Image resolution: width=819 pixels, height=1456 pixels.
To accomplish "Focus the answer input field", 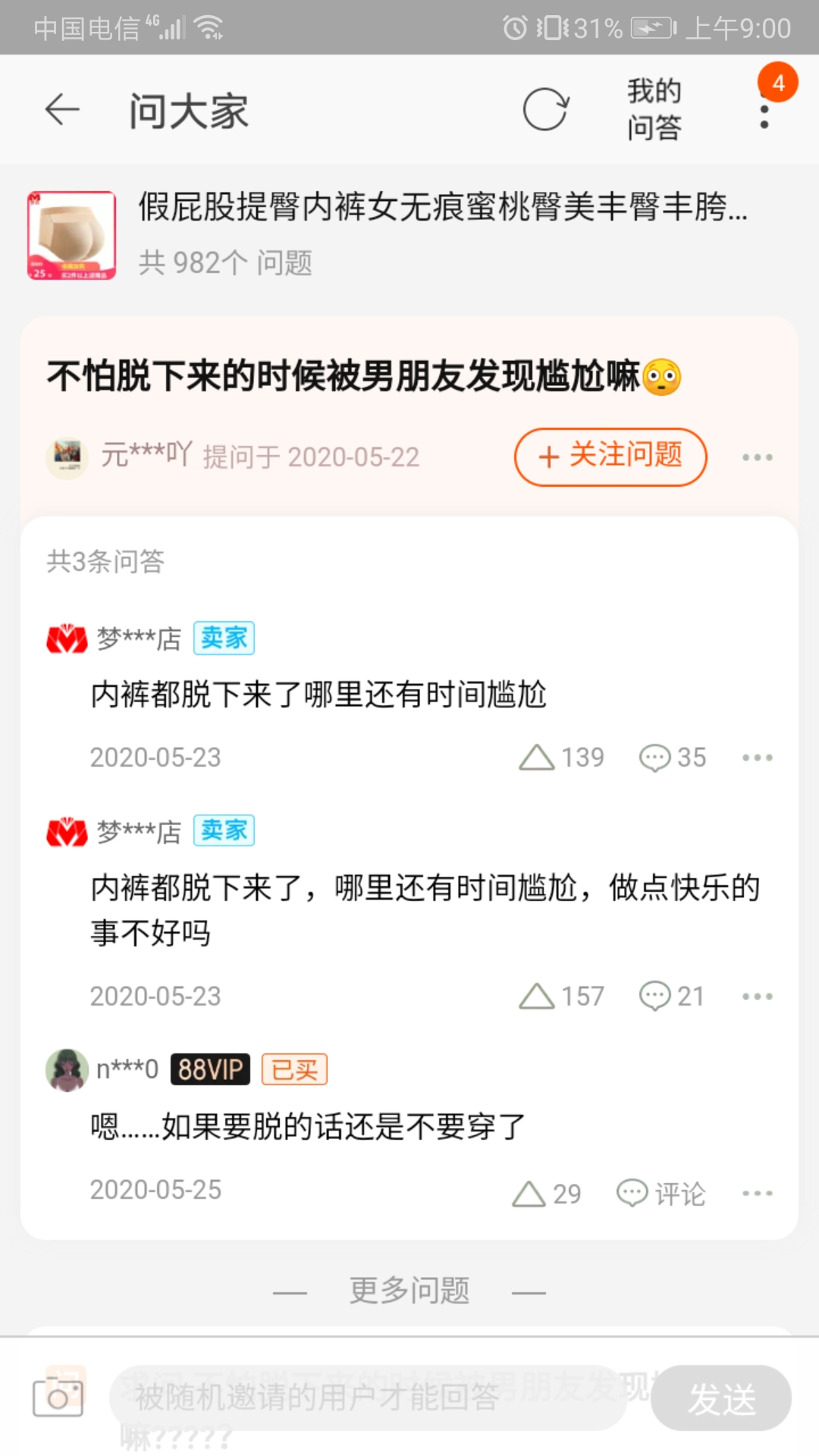I will (368, 1397).
